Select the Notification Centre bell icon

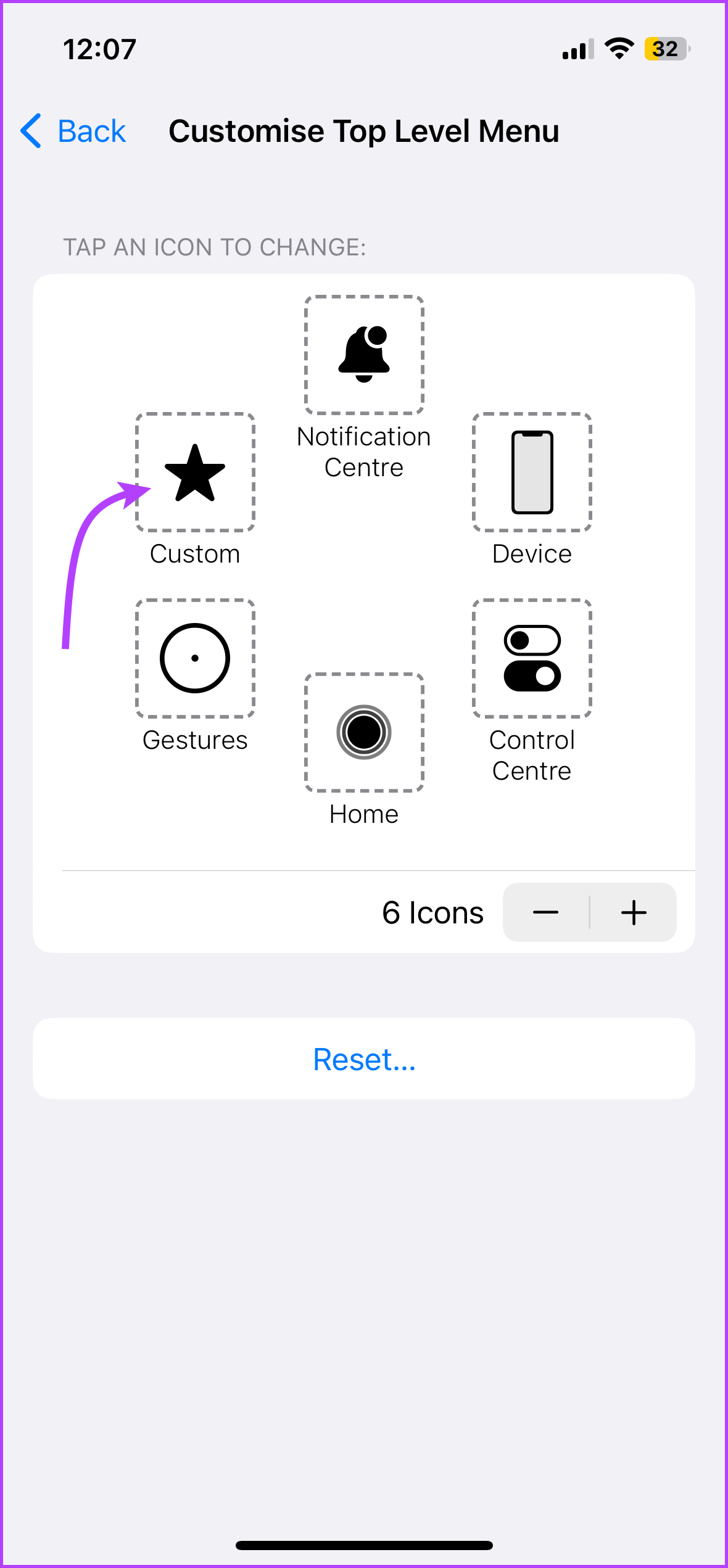[363, 353]
